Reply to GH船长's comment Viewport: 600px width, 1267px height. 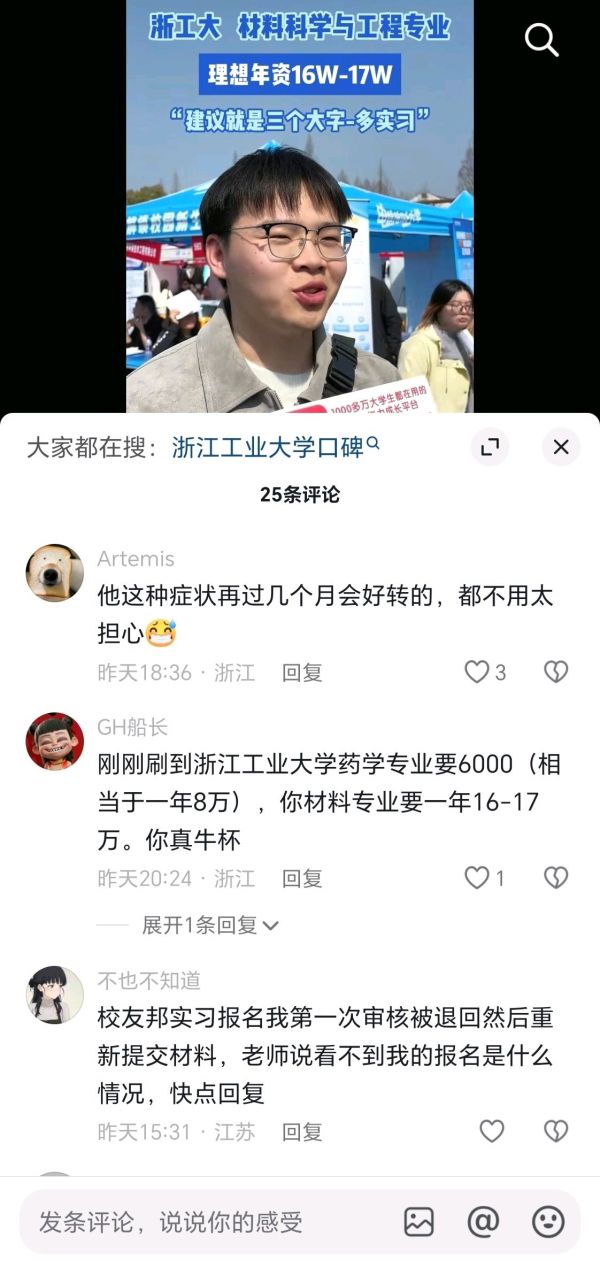coord(302,879)
